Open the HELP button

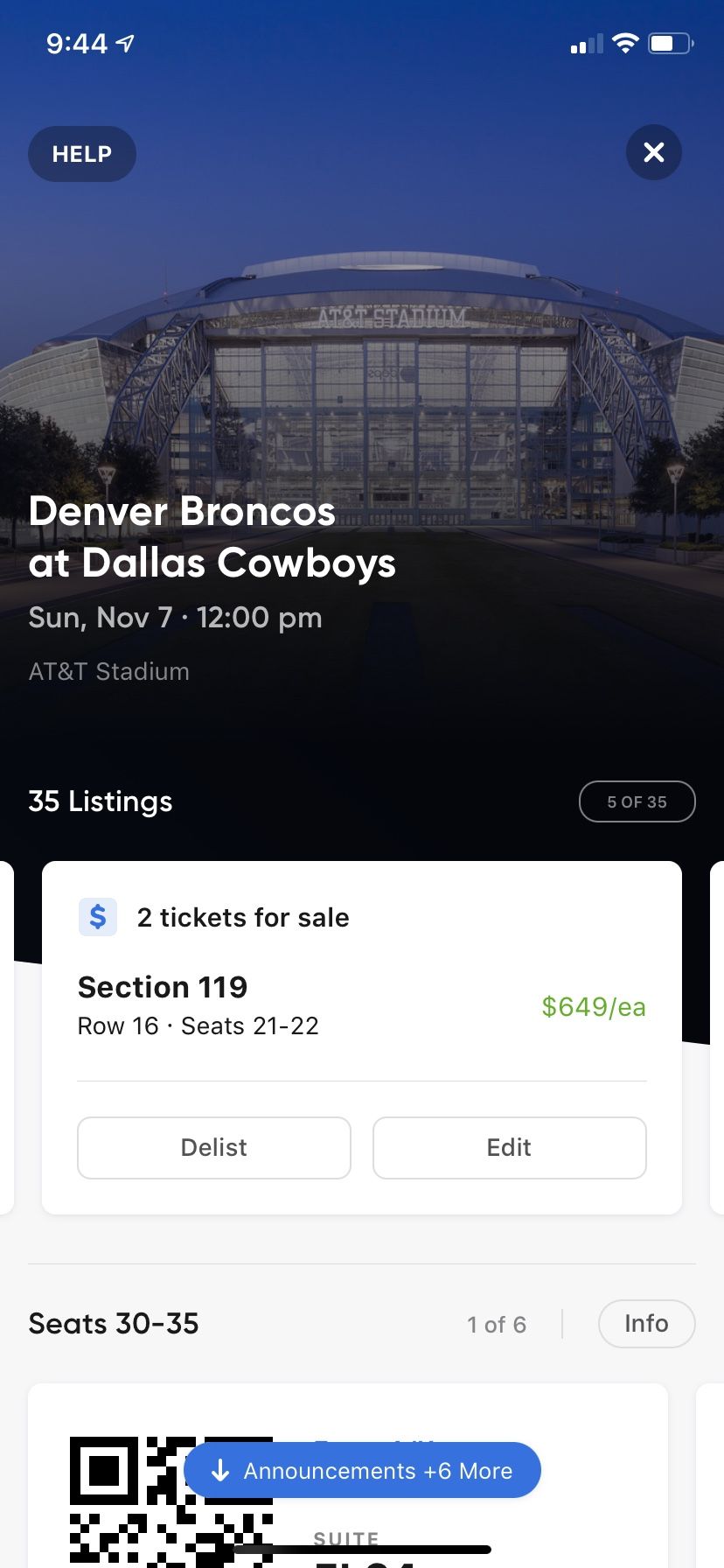click(x=82, y=154)
